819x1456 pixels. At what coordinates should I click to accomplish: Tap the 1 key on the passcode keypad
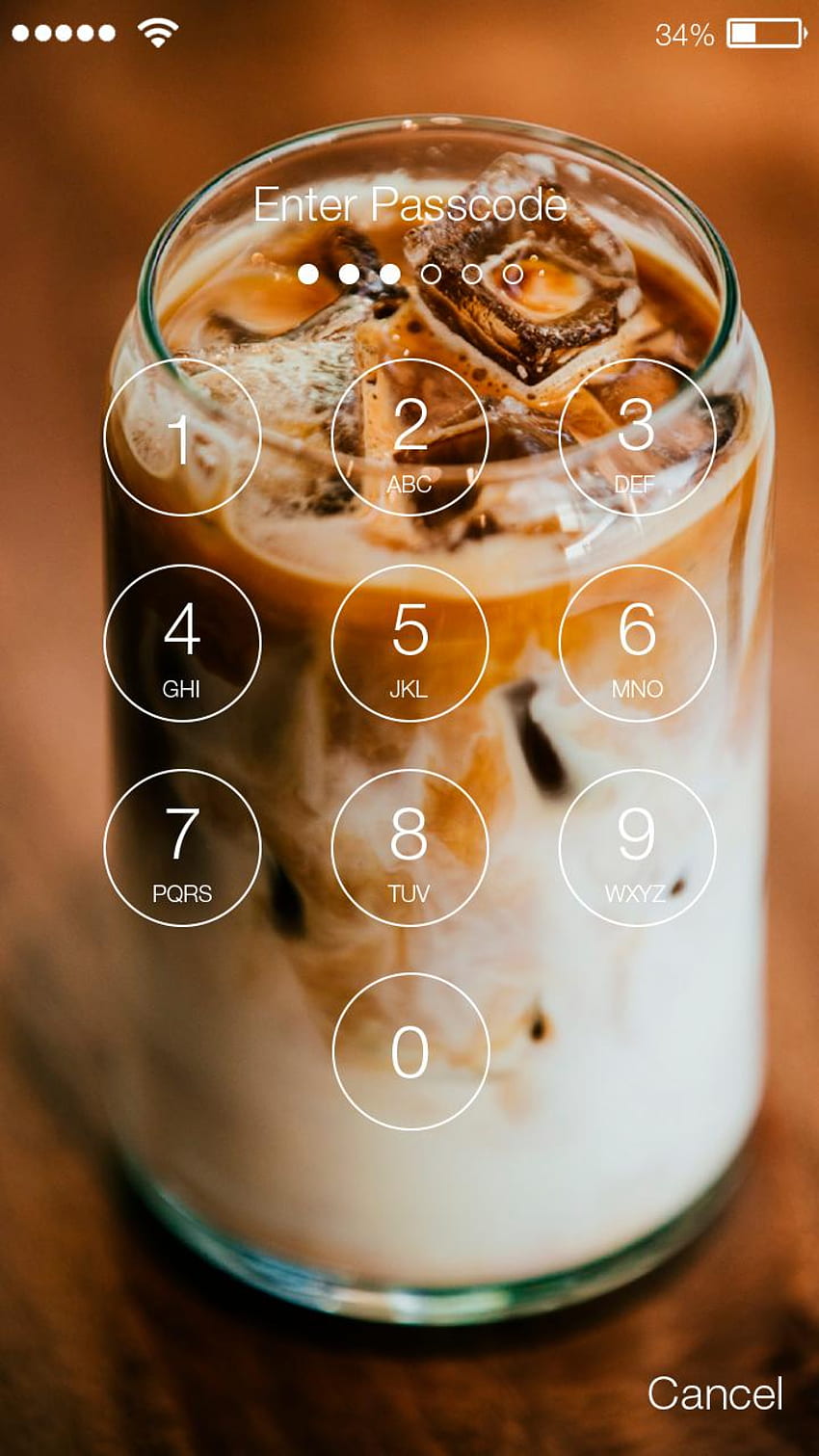coord(182,437)
